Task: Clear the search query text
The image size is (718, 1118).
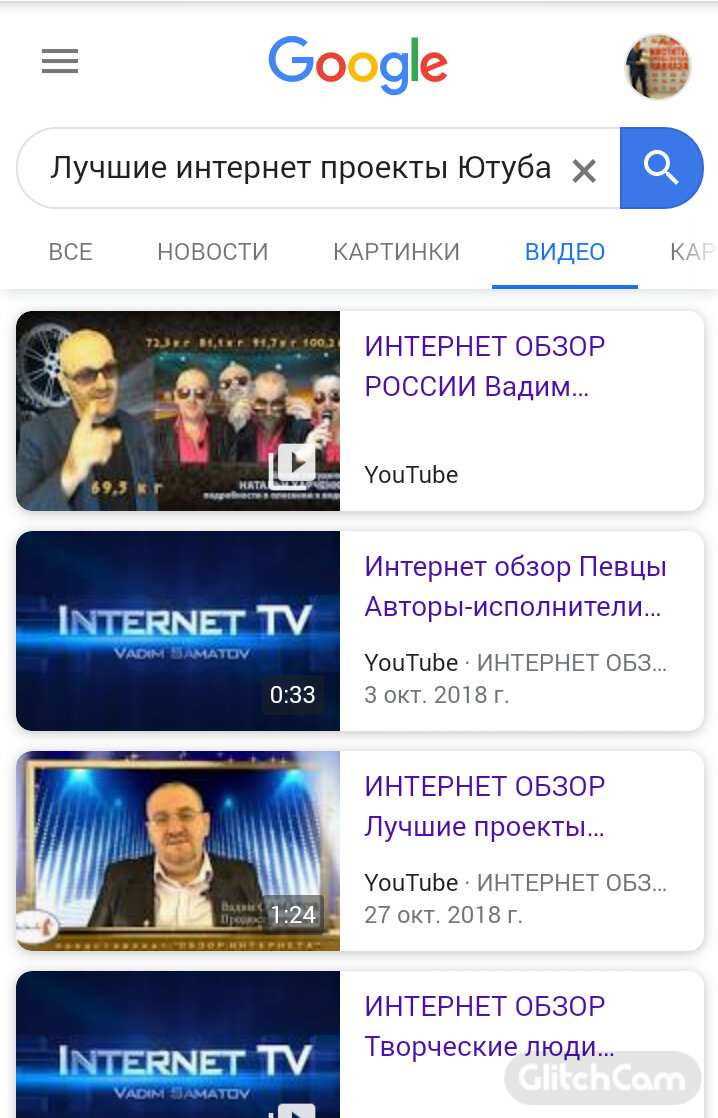Action: 584,171
